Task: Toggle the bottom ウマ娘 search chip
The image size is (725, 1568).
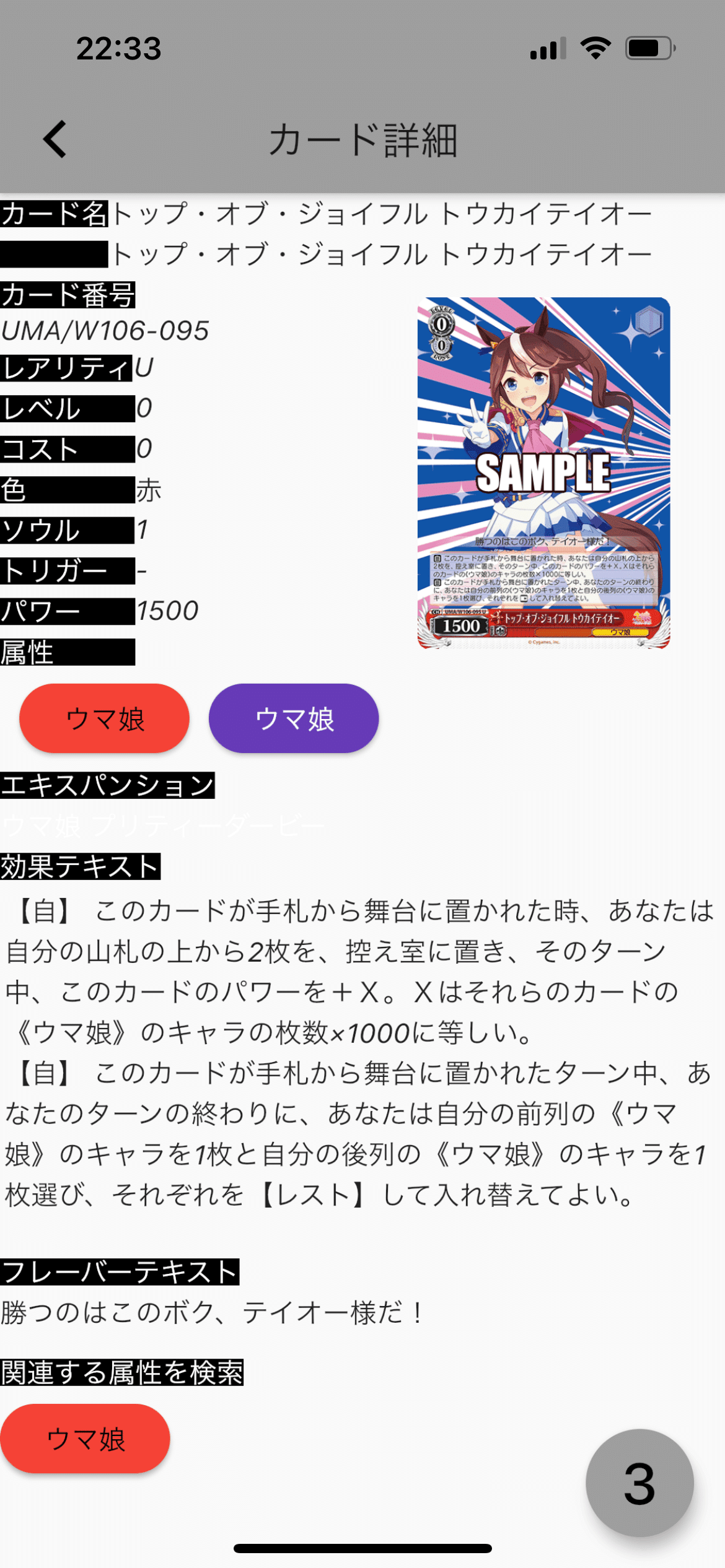Action: (87, 1439)
